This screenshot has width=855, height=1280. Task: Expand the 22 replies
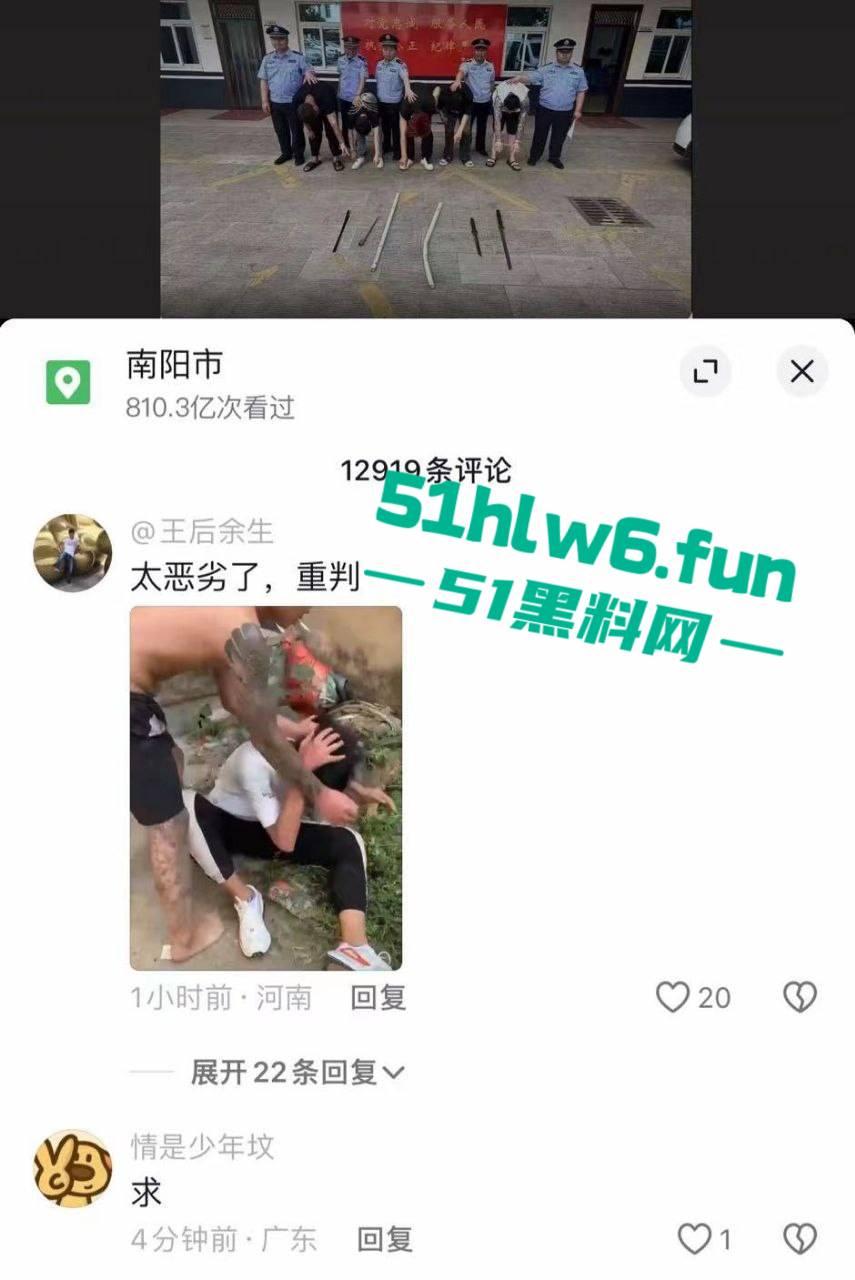click(x=297, y=1073)
